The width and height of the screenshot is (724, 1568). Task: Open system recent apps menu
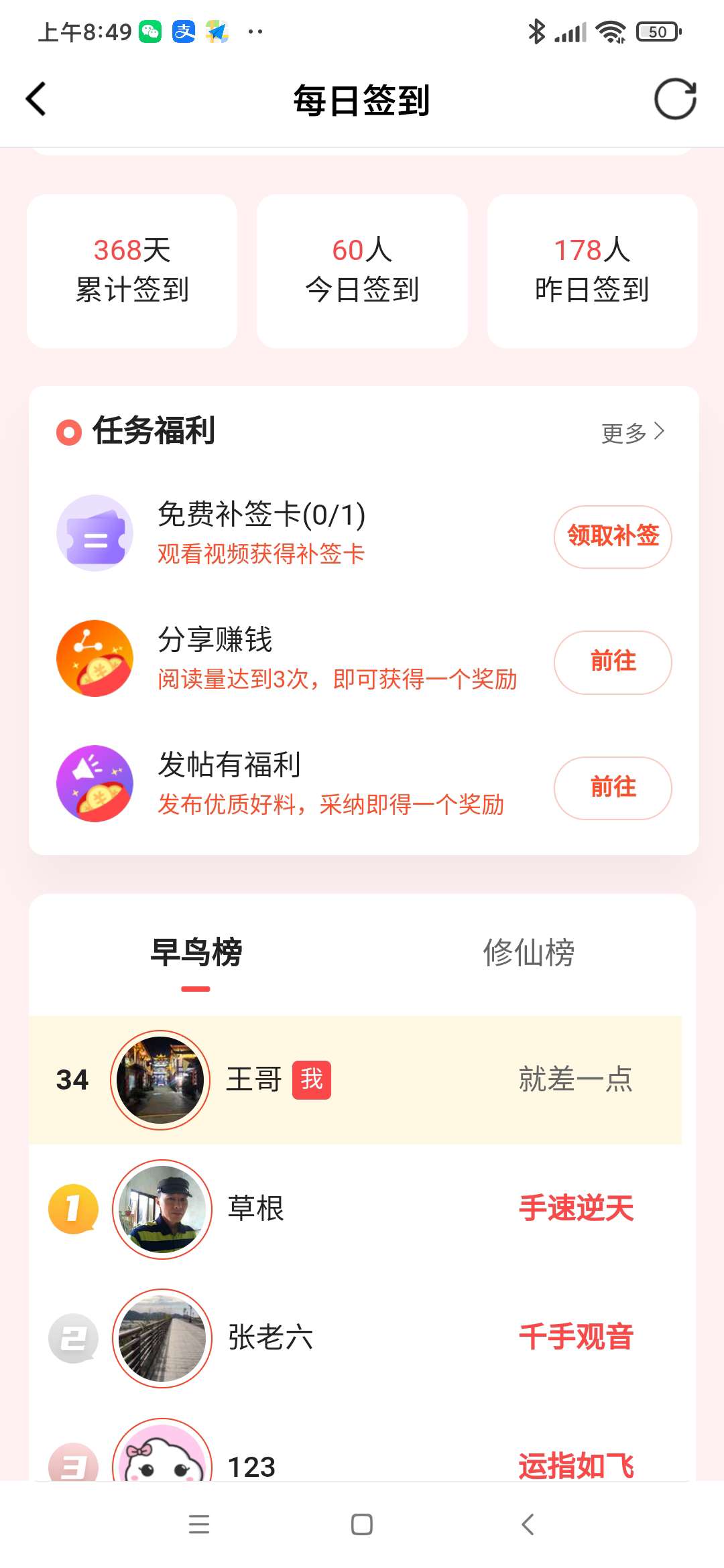click(x=199, y=1524)
